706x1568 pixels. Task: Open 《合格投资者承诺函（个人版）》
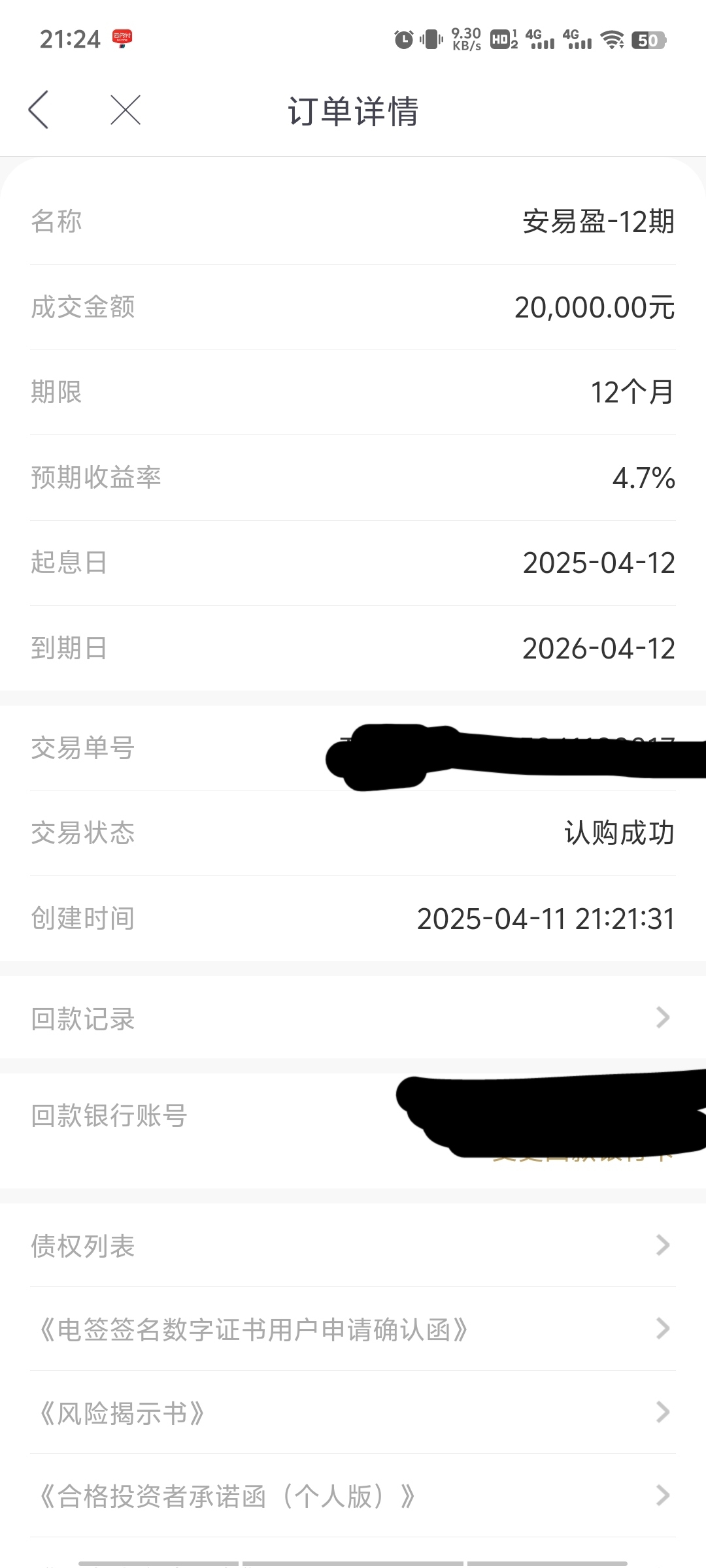353,1496
